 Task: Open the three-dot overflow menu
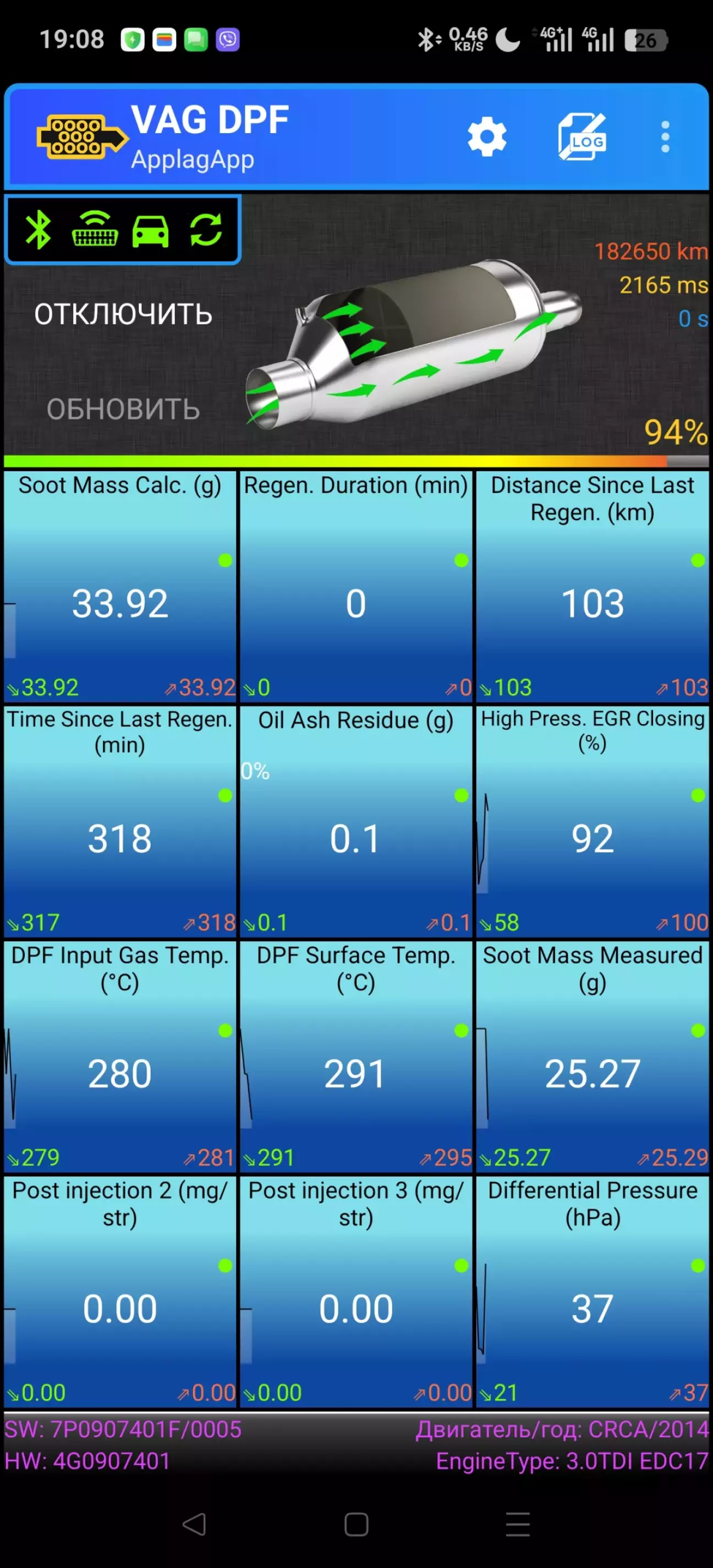[x=665, y=137]
